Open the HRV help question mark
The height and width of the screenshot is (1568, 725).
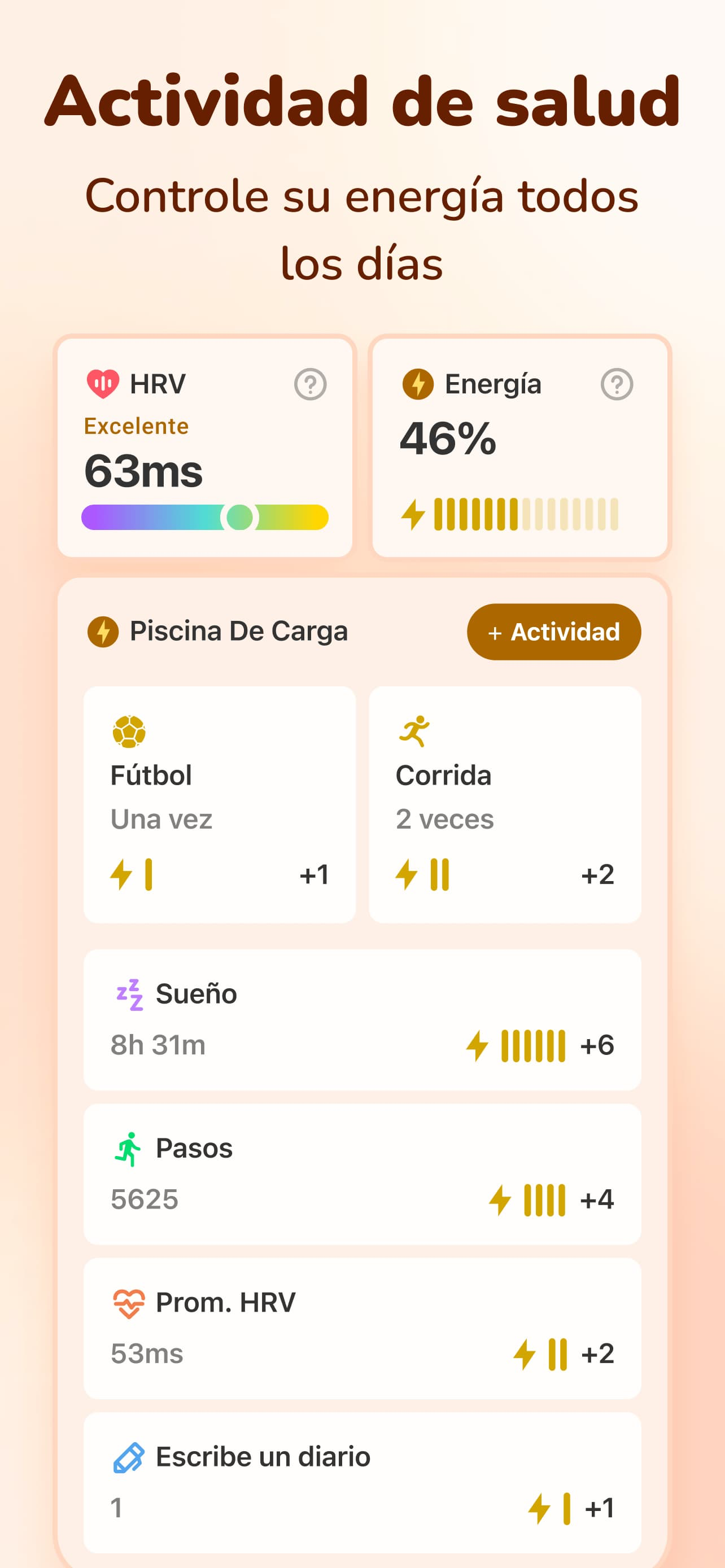coord(311,384)
